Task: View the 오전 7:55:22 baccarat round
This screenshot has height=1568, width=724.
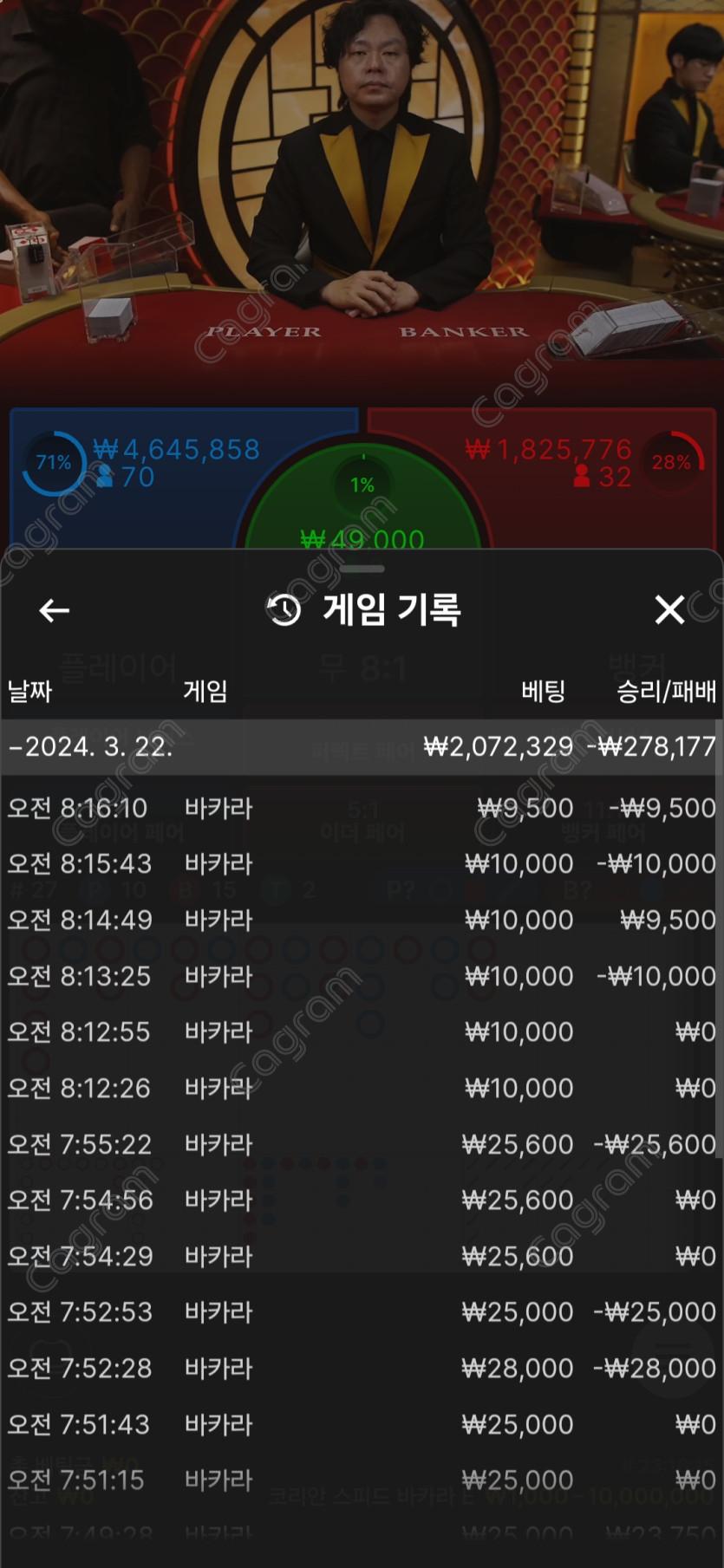Action: [x=361, y=1144]
